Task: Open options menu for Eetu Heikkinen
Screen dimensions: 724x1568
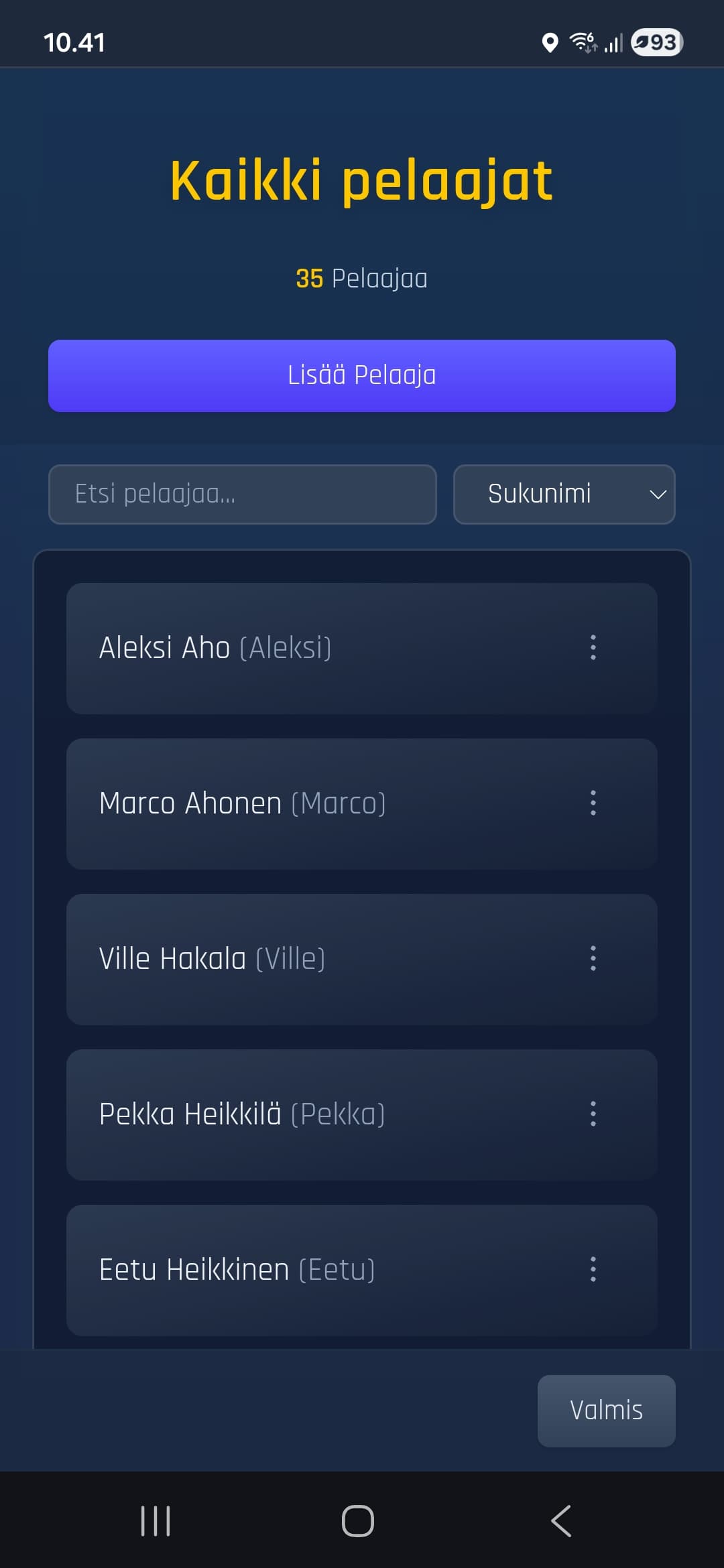Action: coord(594,1268)
